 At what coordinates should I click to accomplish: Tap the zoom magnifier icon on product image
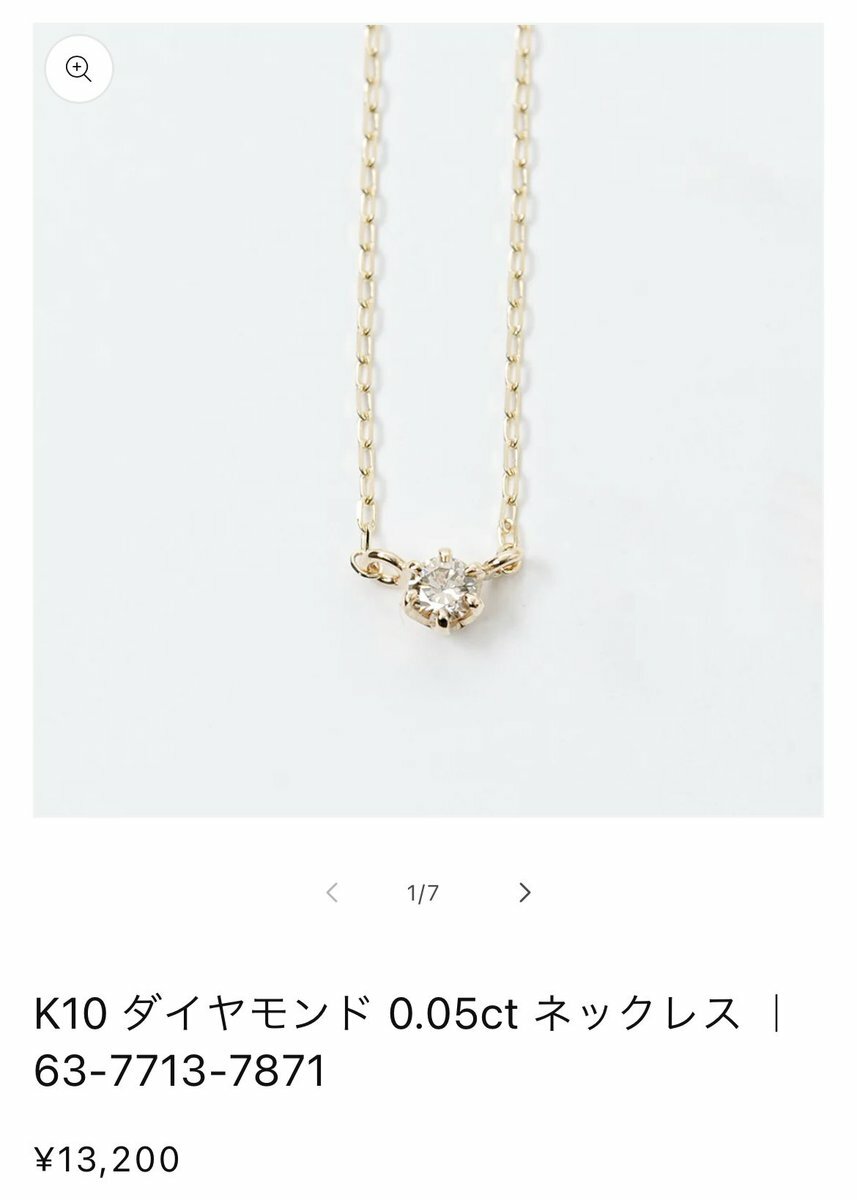[x=79, y=69]
